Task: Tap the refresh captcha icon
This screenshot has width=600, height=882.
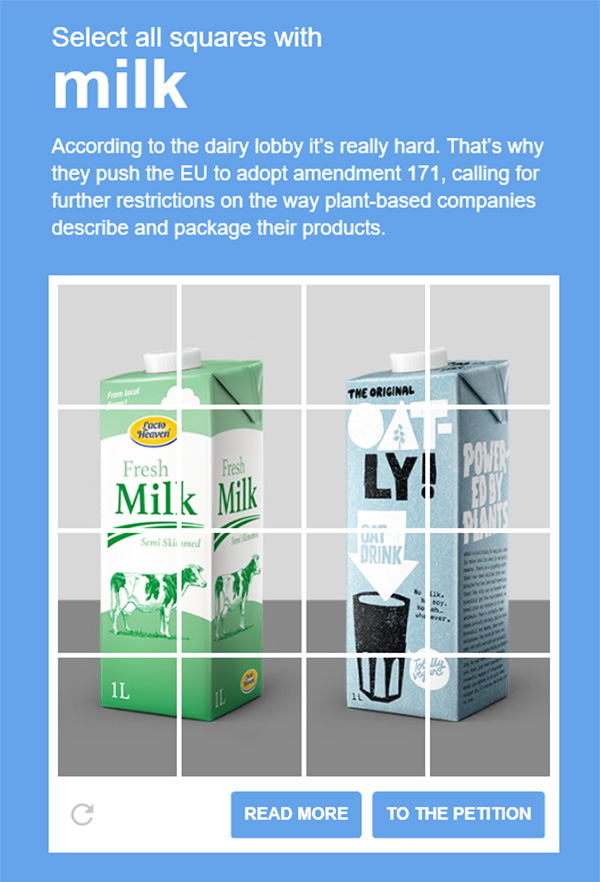Action: pyautogui.click(x=82, y=814)
